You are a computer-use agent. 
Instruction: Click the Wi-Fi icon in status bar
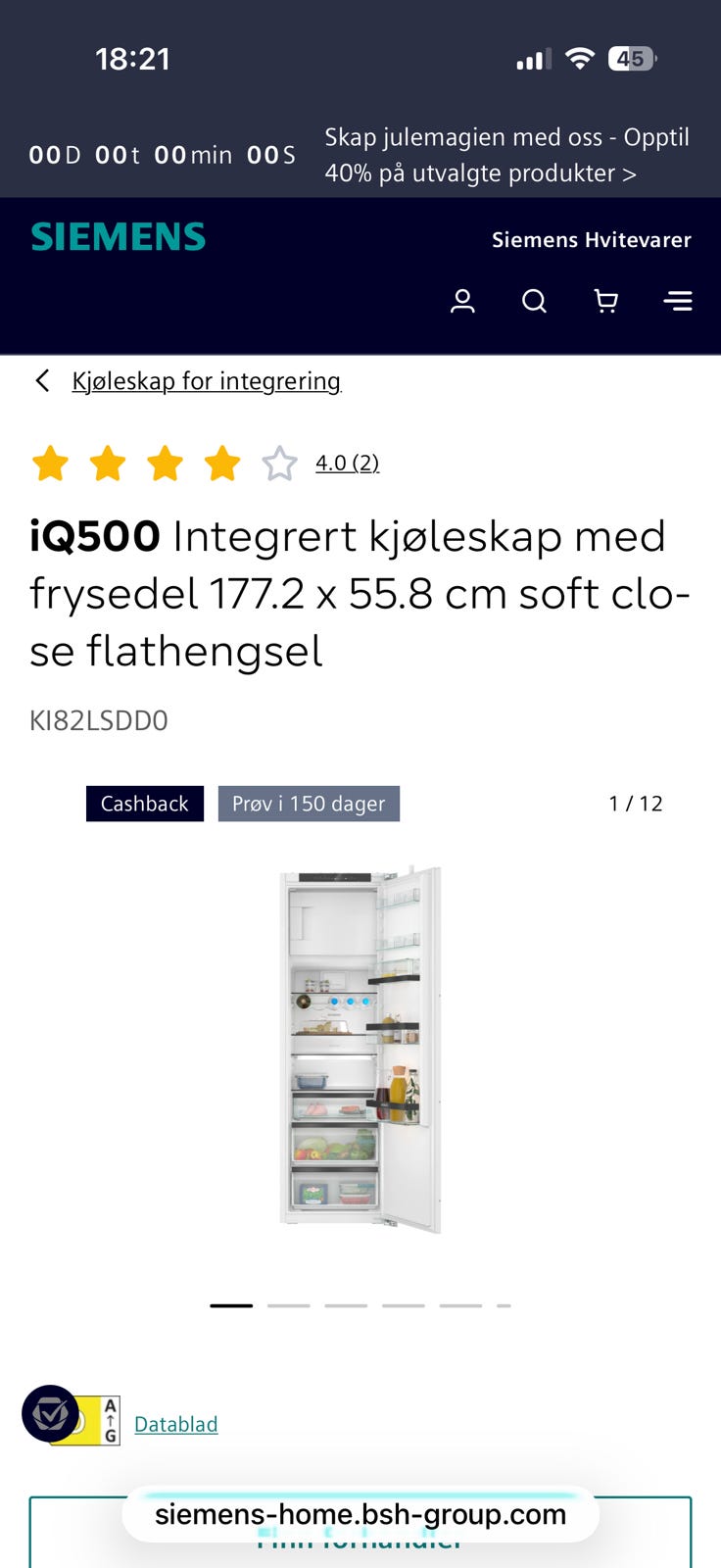(580, 58)
